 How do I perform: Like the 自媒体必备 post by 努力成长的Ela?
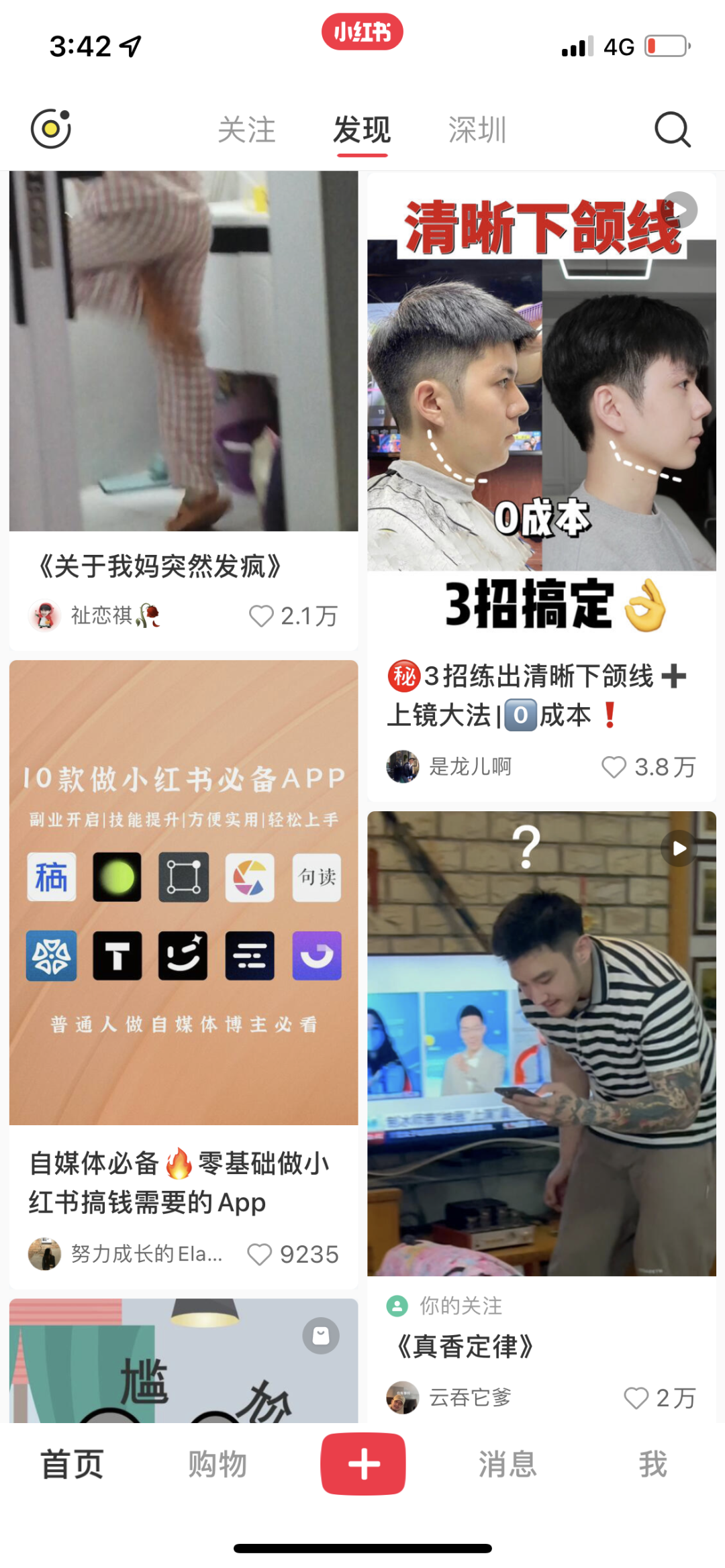[x=260, y=1254]
